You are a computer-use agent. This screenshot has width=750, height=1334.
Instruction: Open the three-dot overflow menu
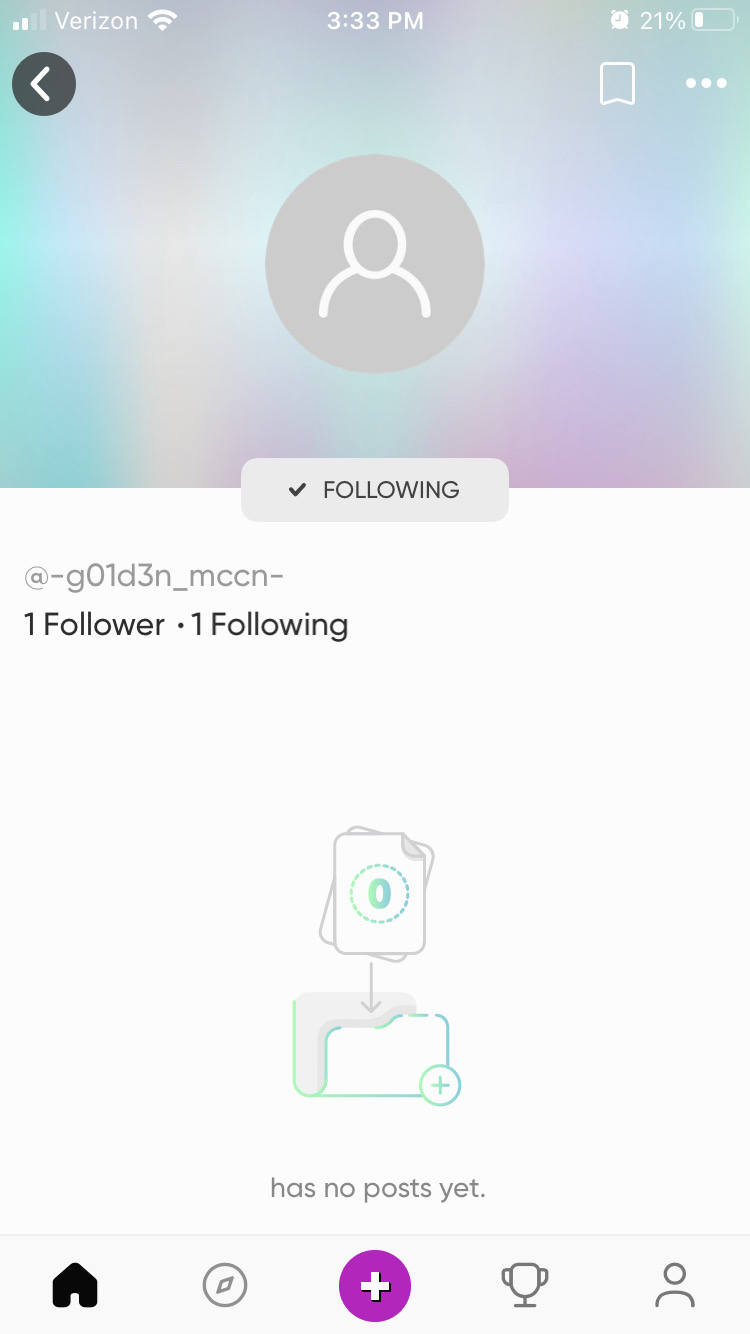pyautogui.click(x=706, y=84)
